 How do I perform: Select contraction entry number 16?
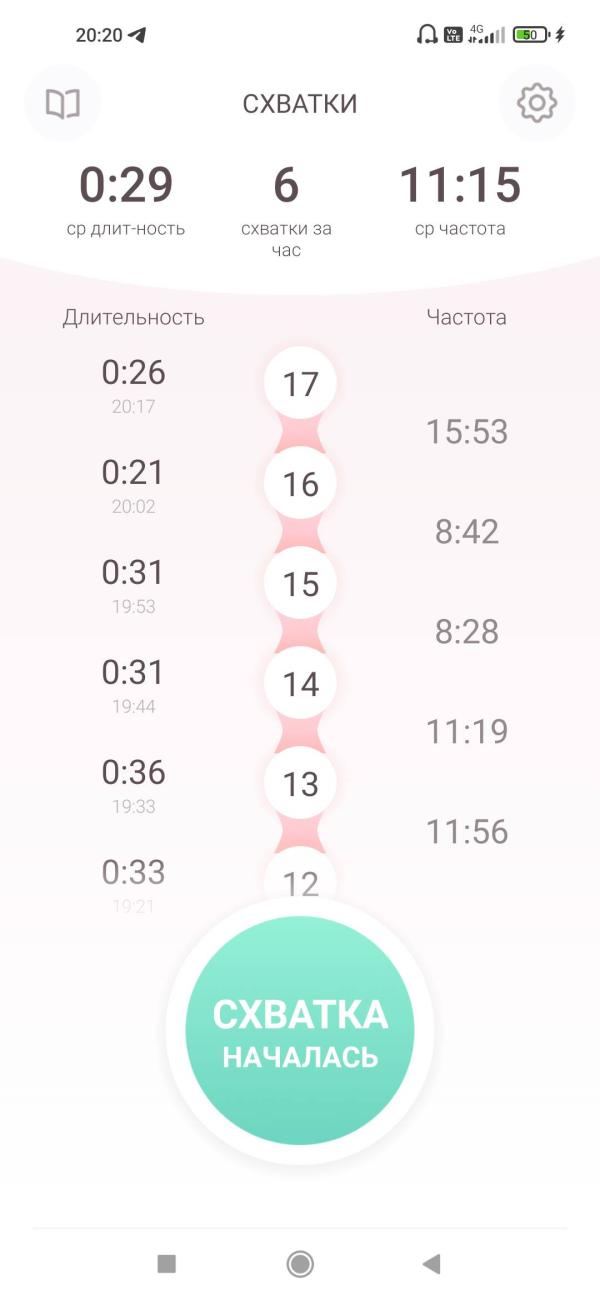point(300,484)
